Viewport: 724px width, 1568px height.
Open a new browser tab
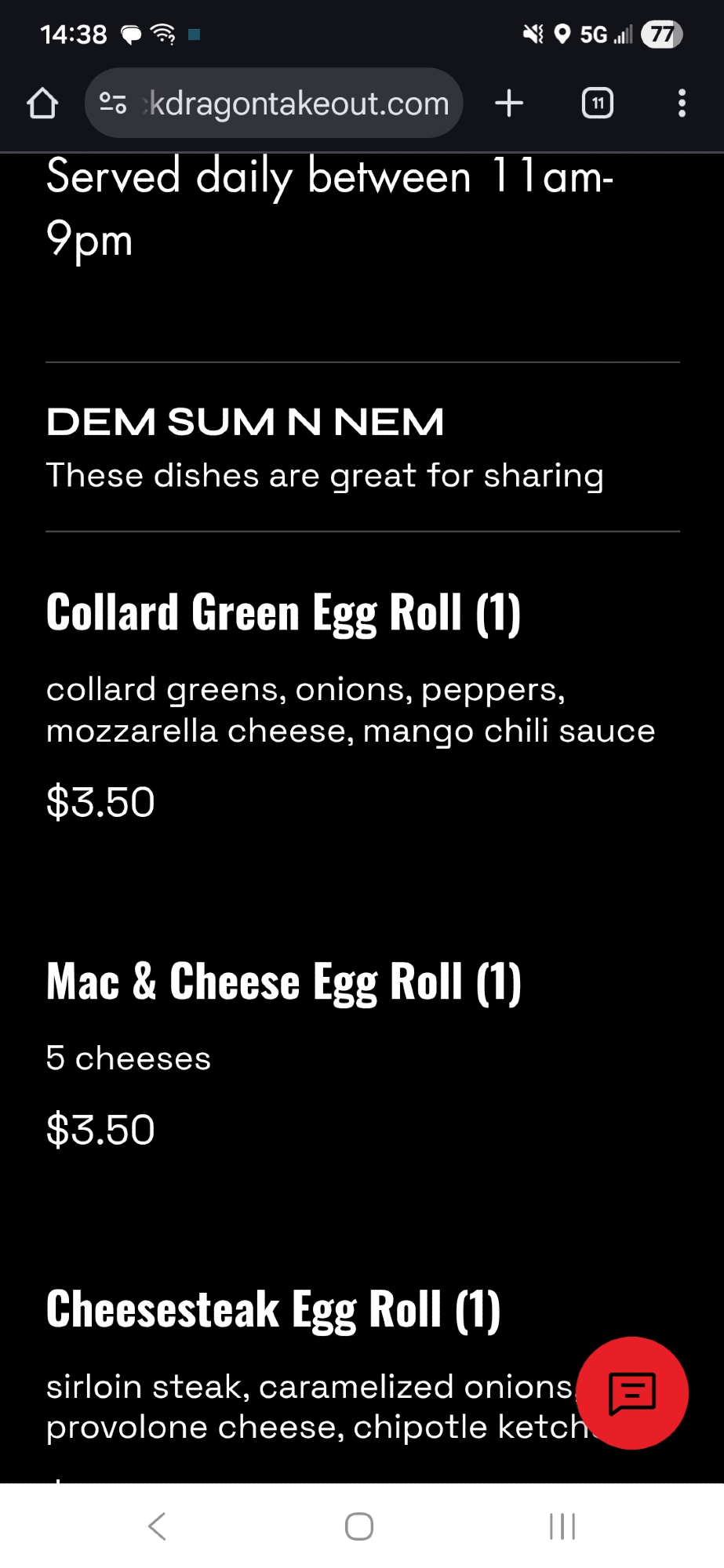coord(509,103)
